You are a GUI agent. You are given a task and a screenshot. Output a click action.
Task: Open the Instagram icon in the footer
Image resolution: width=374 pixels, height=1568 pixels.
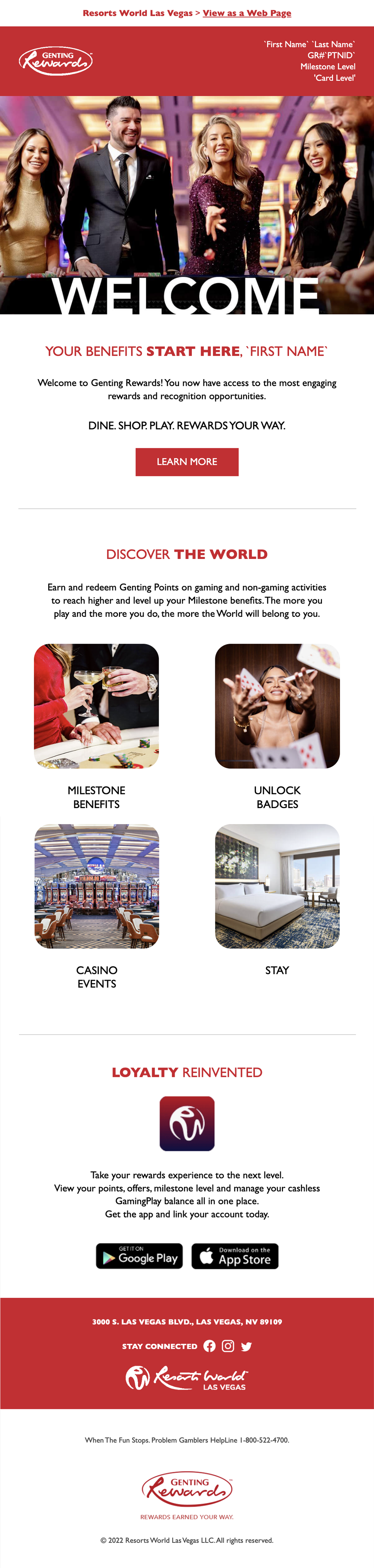pyautogui.click(x=228, y=1346)
